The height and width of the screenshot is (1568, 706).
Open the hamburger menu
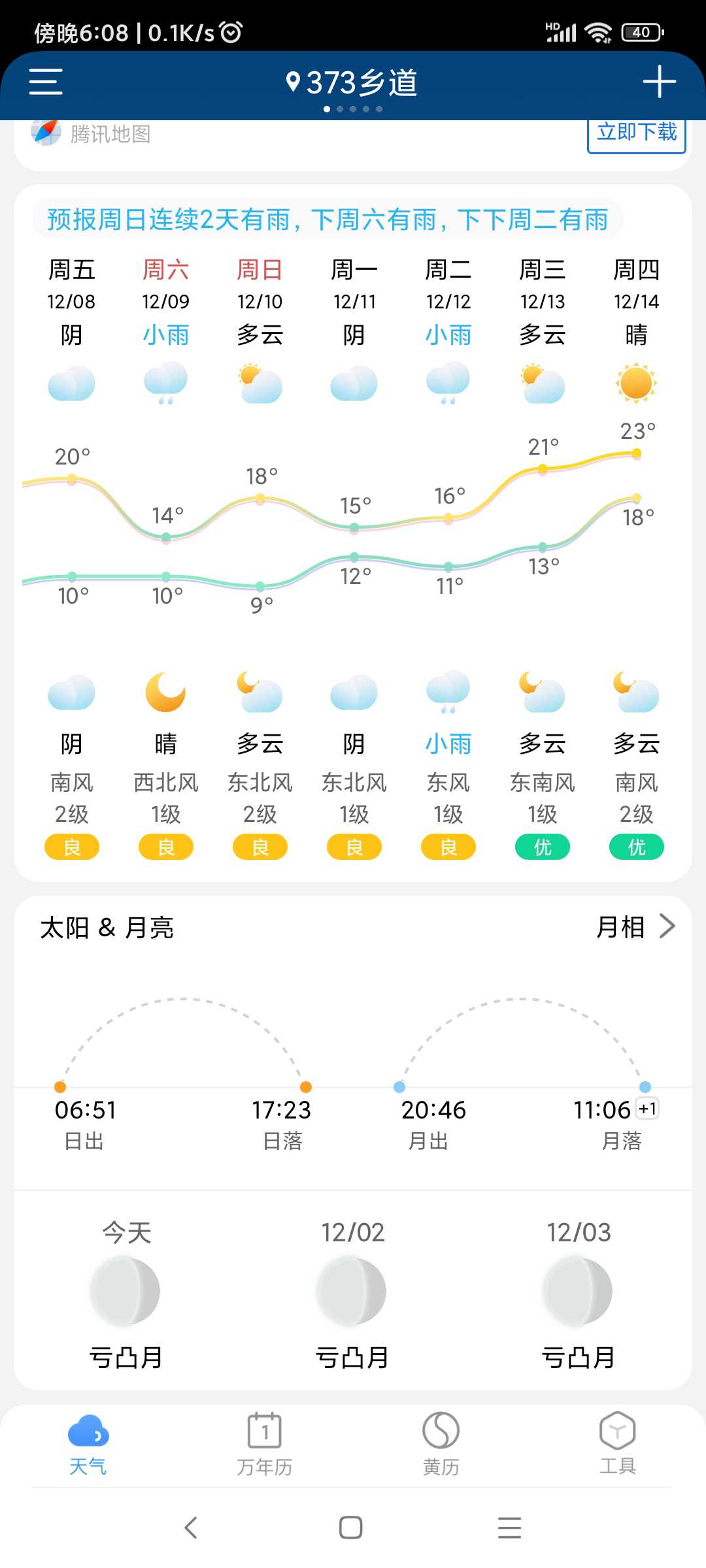46,82
